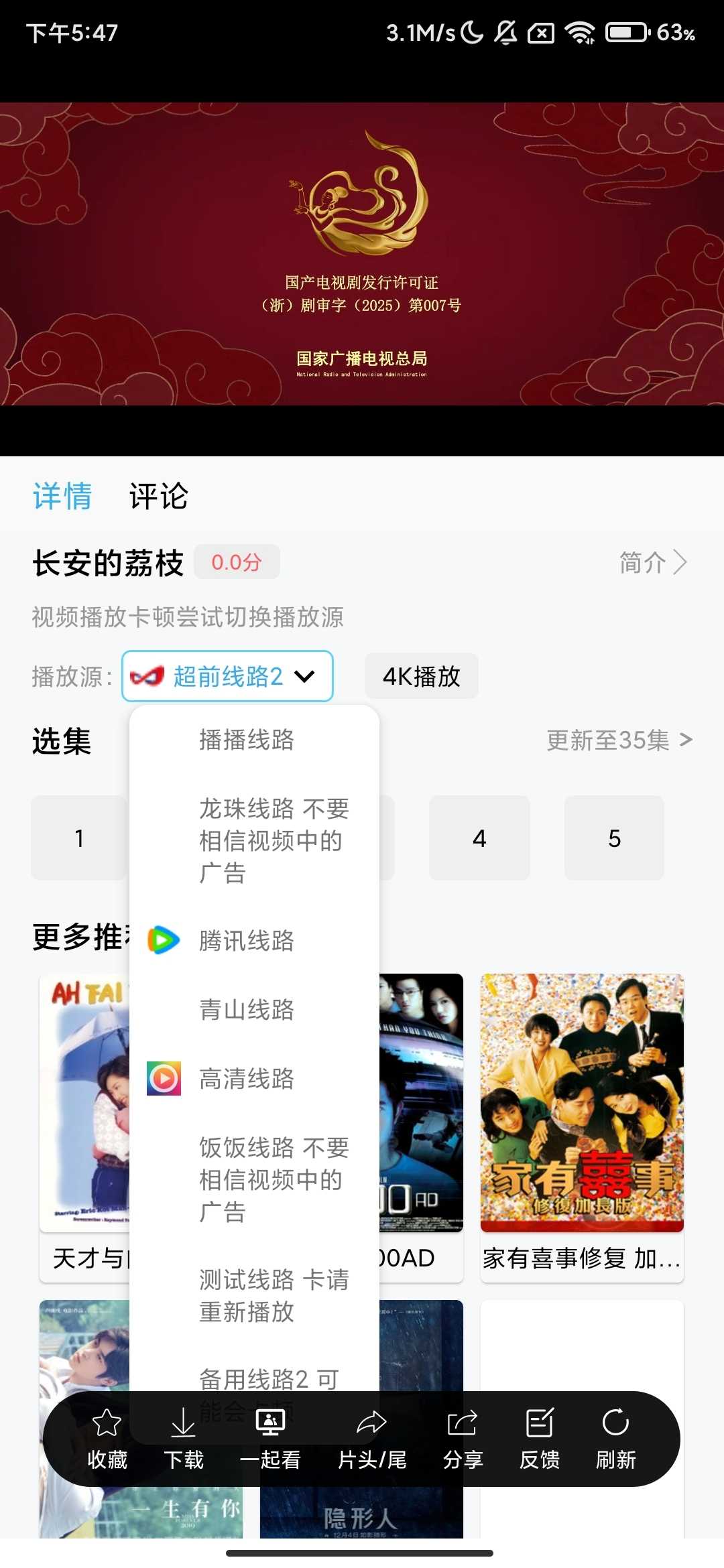Open the 简介 description
The image size is (724, 1568).
pos(652,563)
